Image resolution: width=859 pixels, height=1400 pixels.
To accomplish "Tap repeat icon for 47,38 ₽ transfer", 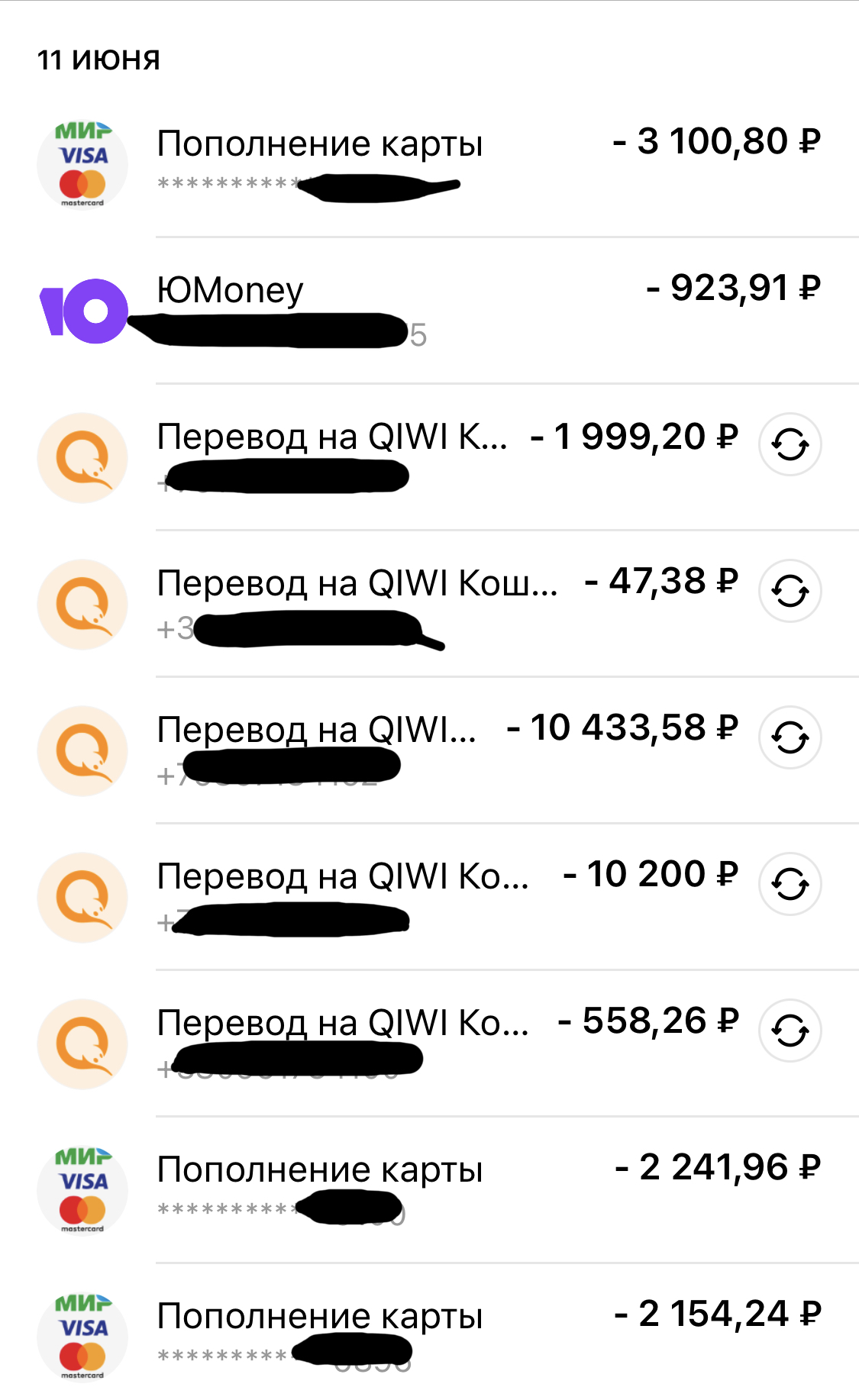I will click(x=790, y=591).
